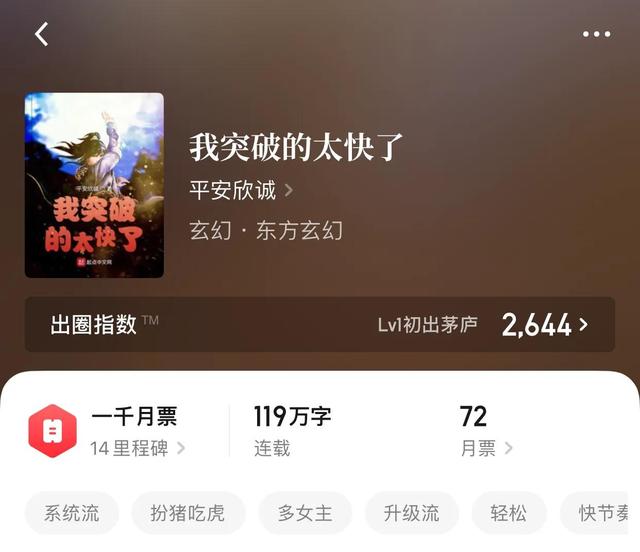Select the 系统流 tag
Viewport: 640px width, 552px height.
(x=72, y=513)
